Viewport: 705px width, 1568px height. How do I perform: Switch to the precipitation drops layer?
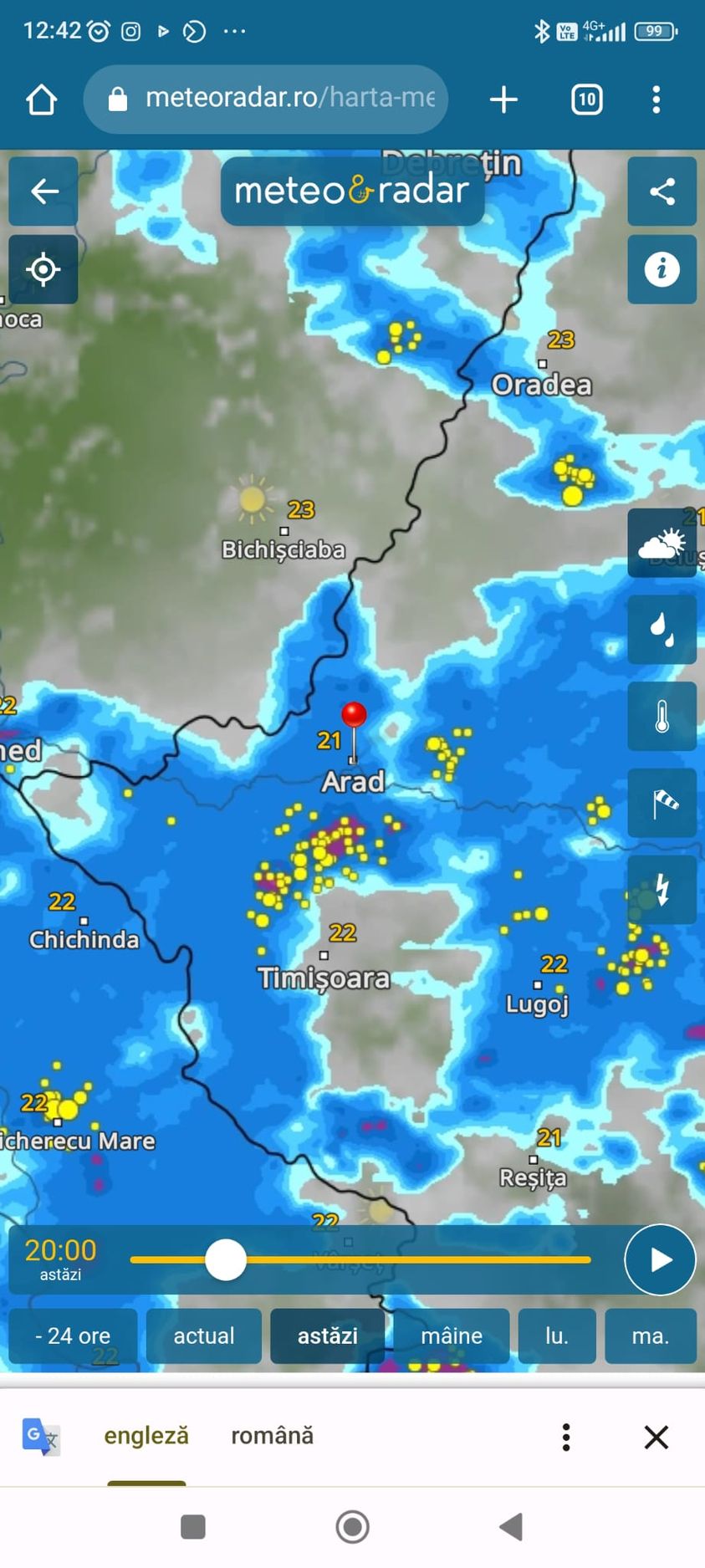(662, 630)
